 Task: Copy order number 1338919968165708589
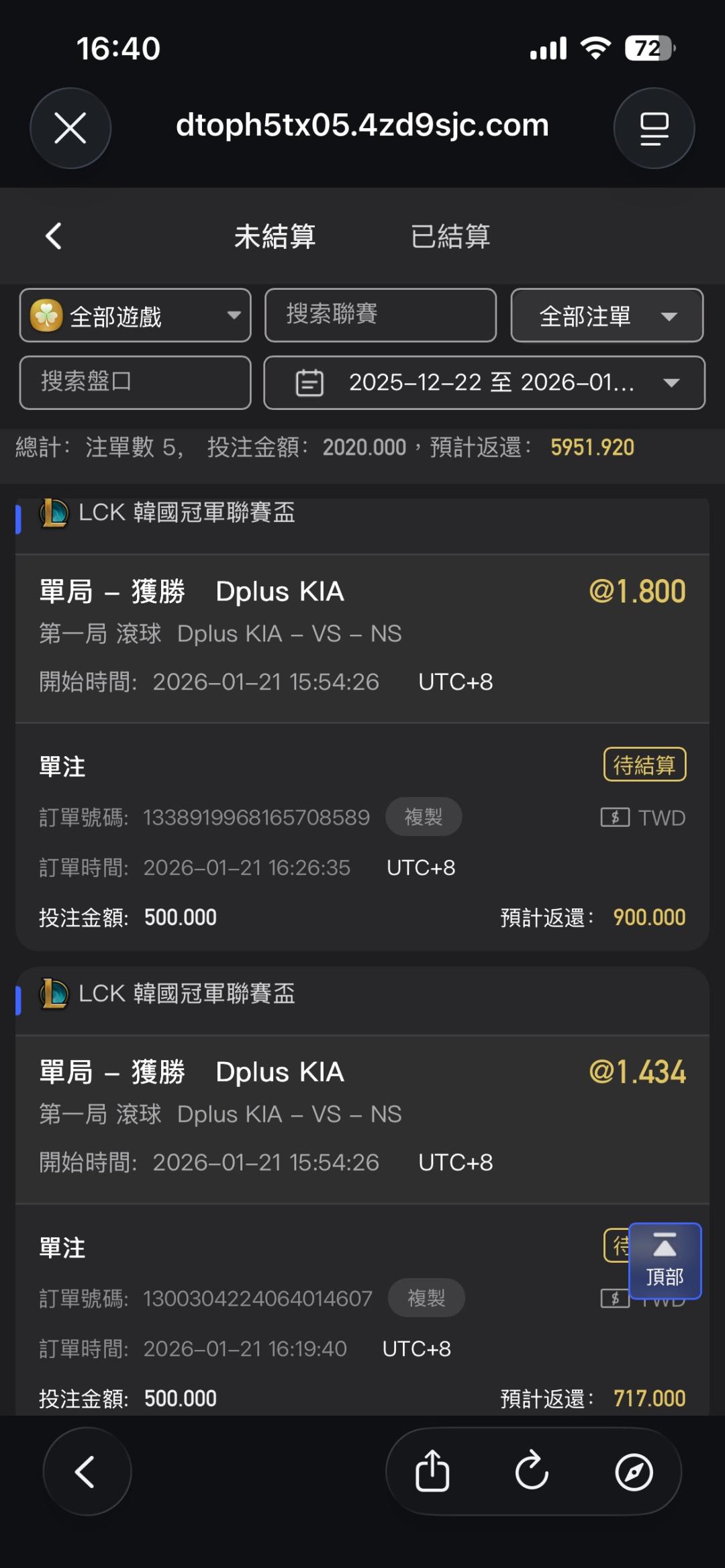[x=424, y=817]
